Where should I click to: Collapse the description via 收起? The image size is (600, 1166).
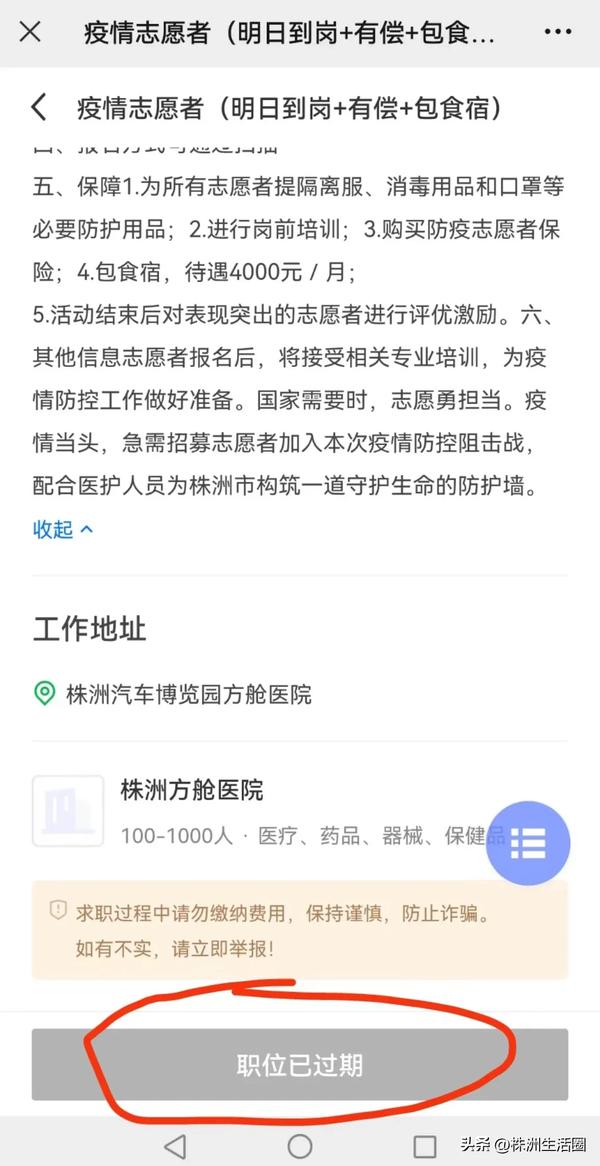click(63, 529)
